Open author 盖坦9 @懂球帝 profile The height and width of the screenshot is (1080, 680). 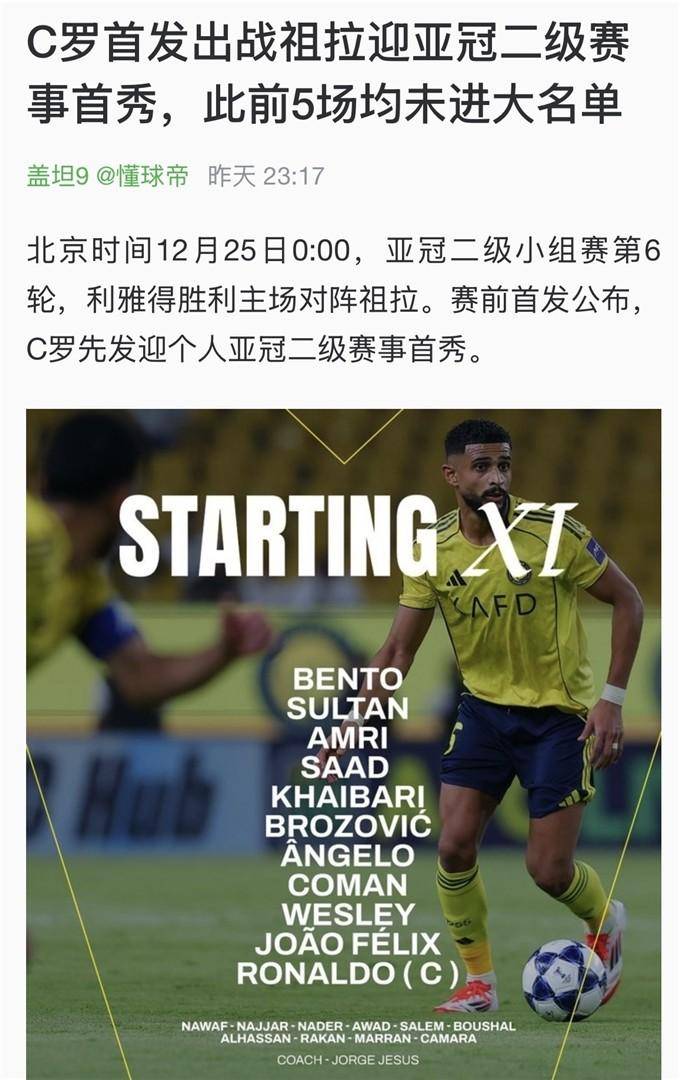tap(107, 177)
